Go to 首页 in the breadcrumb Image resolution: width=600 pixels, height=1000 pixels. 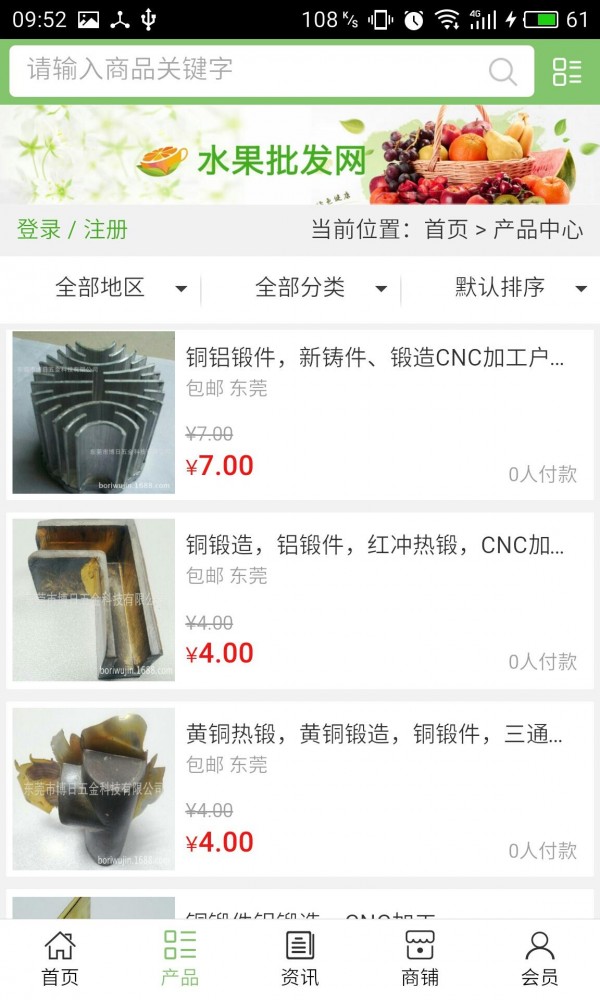[x=446, y=229]
